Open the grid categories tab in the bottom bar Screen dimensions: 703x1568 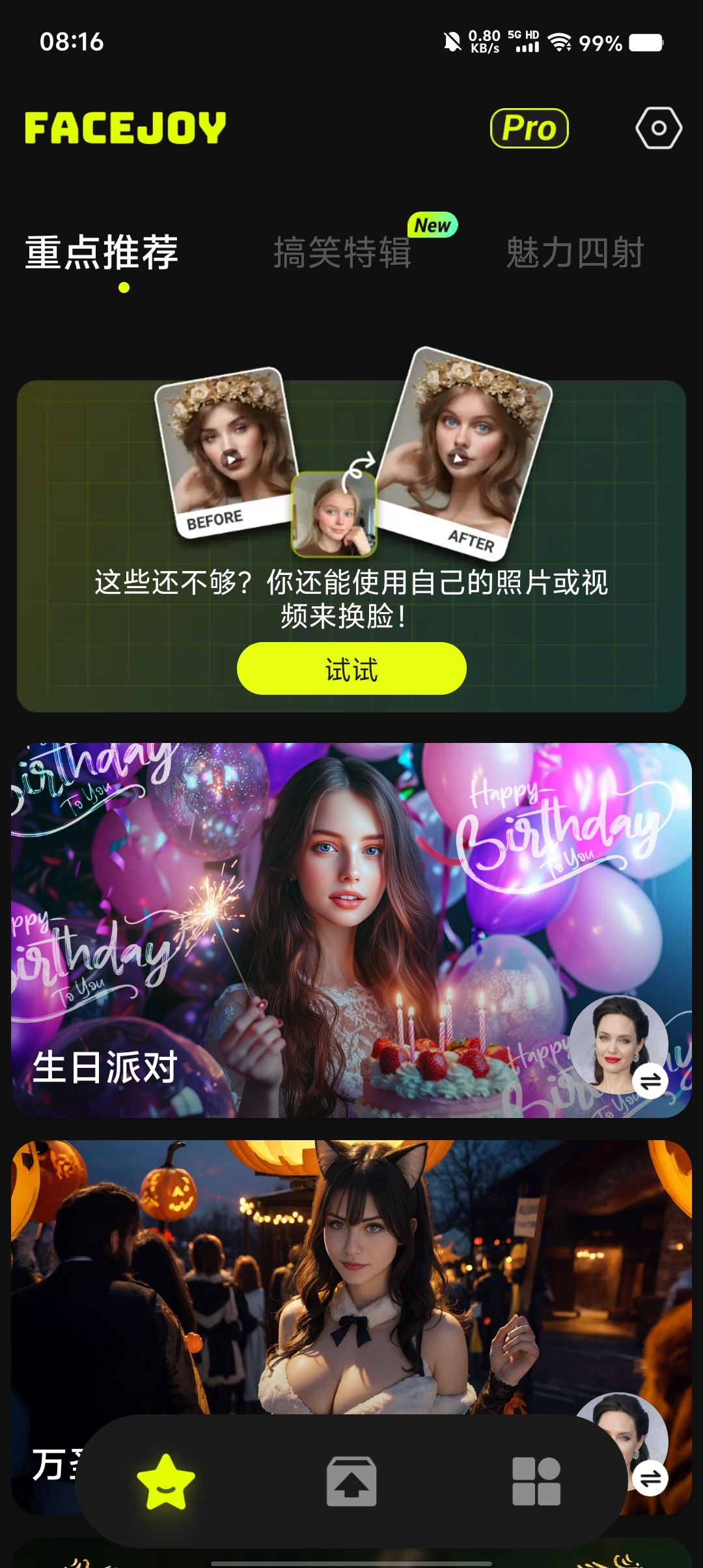[x=536, y=1481]
